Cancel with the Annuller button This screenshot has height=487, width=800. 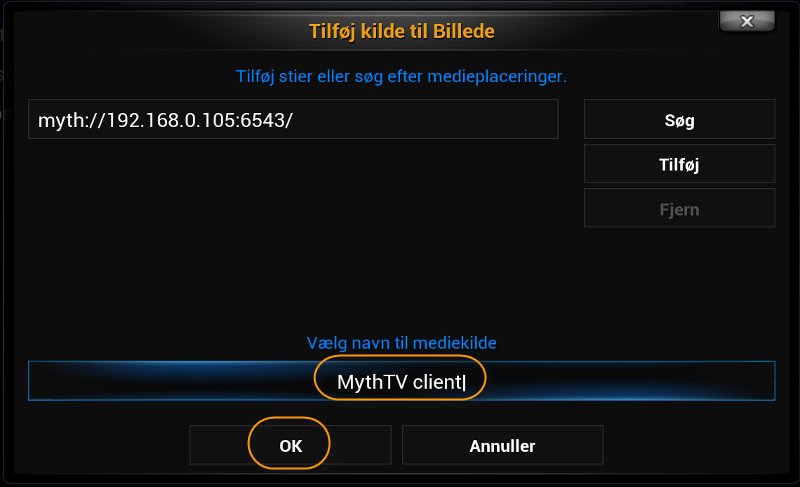[502, 446]
